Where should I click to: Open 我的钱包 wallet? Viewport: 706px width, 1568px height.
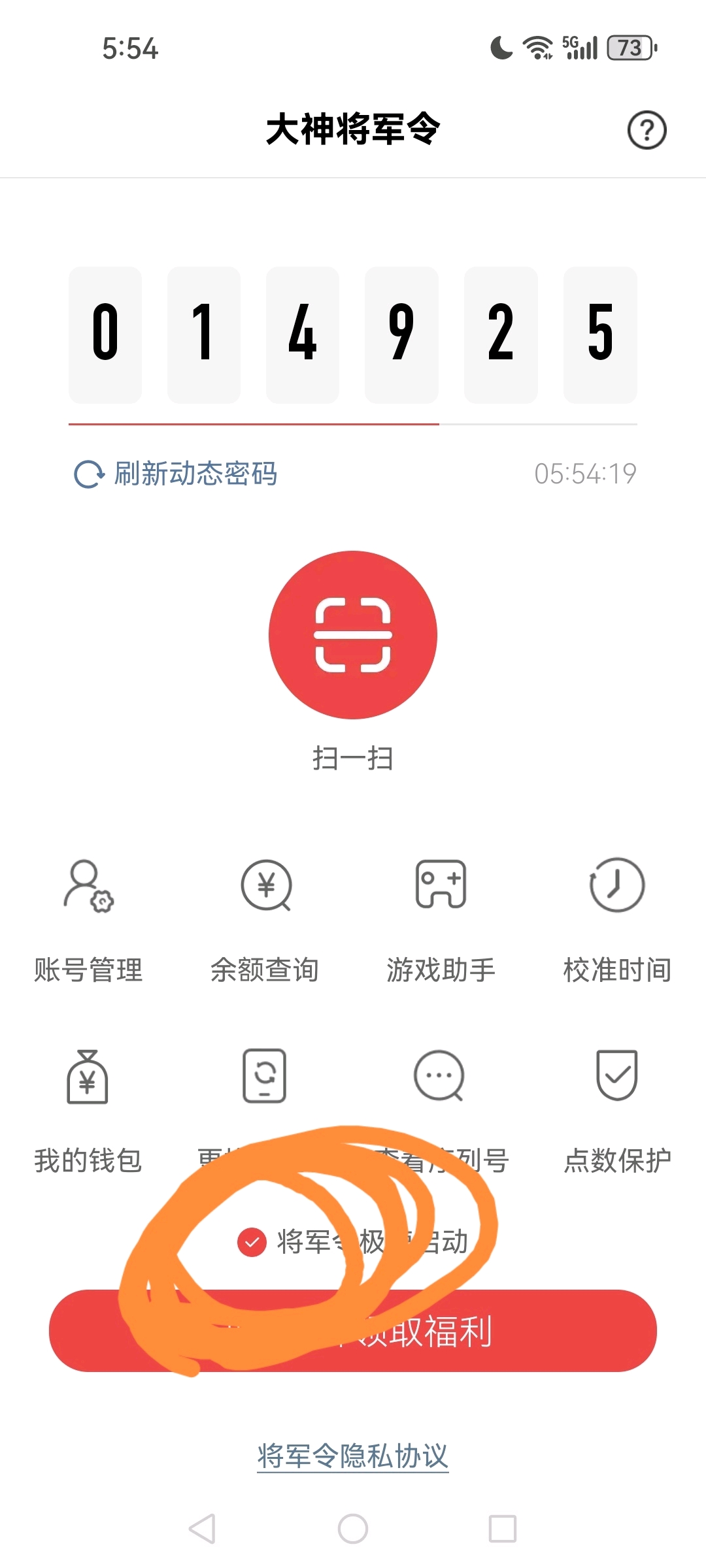[88, 1111]
